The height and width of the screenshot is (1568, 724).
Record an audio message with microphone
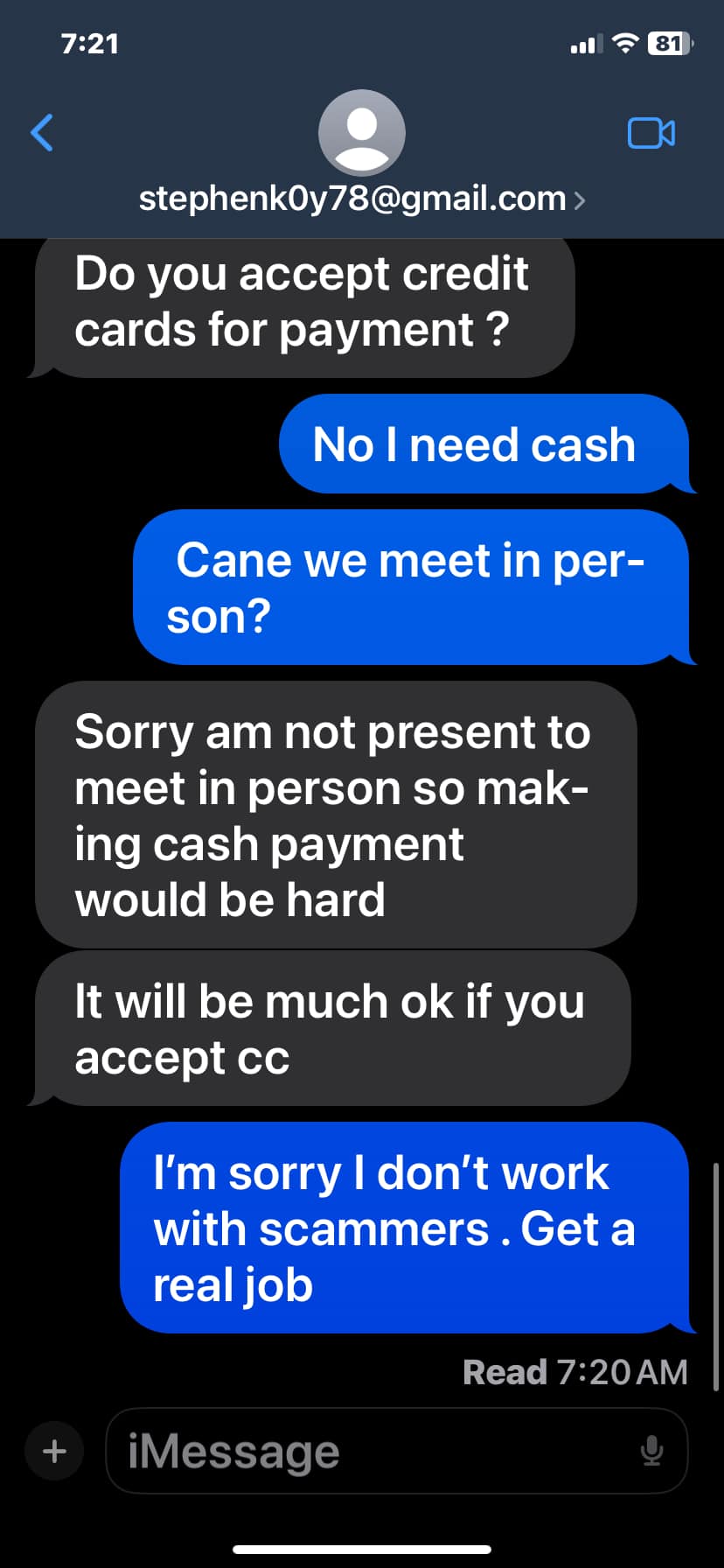[651, 1451]
